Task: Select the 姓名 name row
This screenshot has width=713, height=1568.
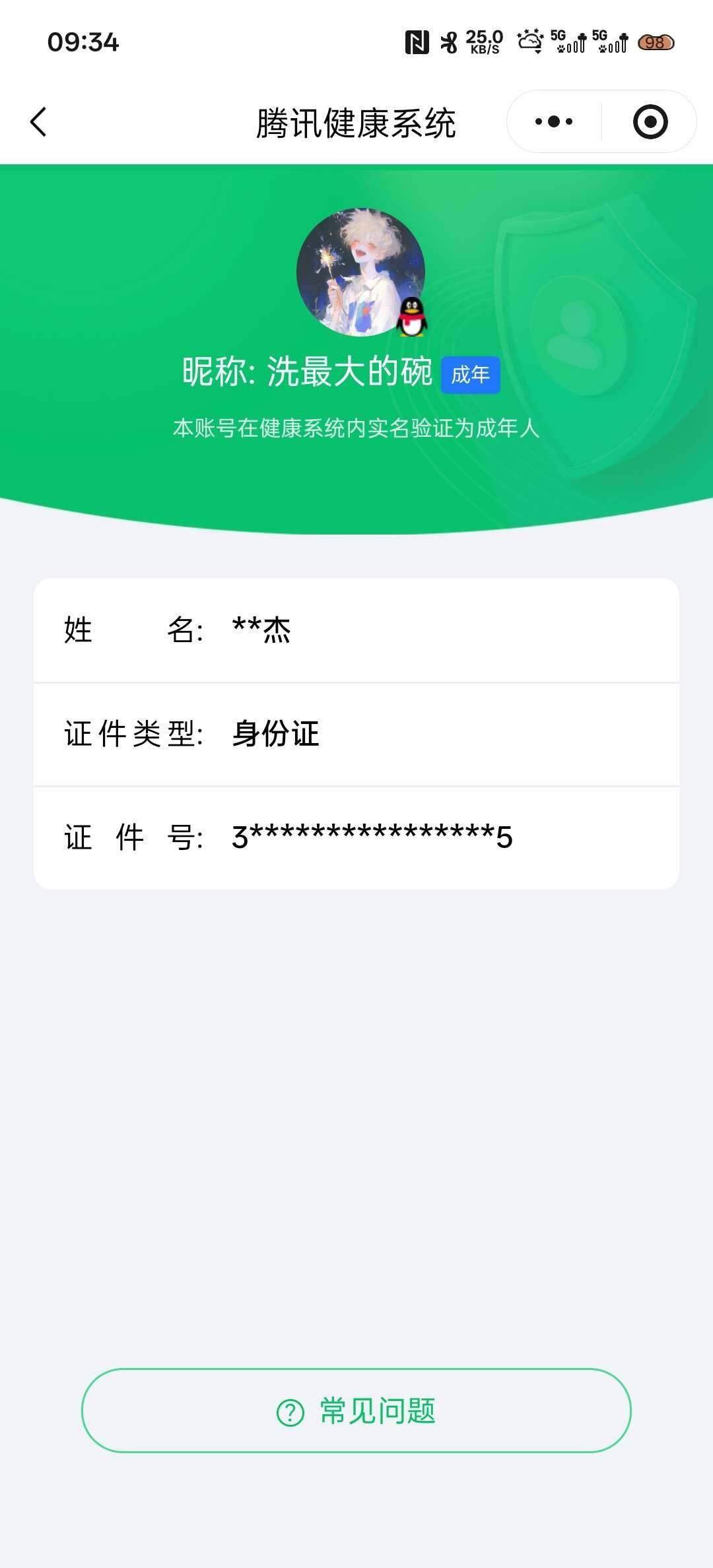Action: pyautogui.click(x=356, y=631)
